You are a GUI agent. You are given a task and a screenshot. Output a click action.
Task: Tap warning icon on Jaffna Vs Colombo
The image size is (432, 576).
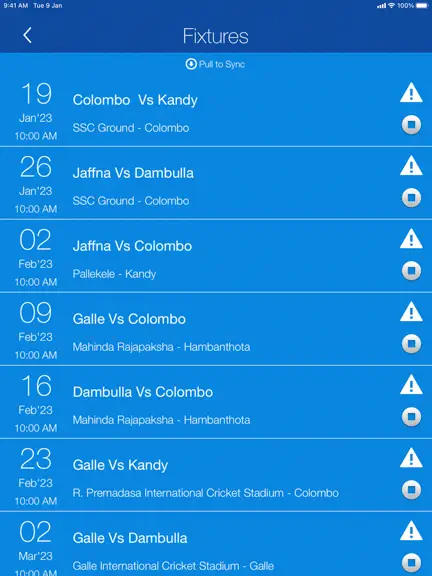(x=411, y=238)
